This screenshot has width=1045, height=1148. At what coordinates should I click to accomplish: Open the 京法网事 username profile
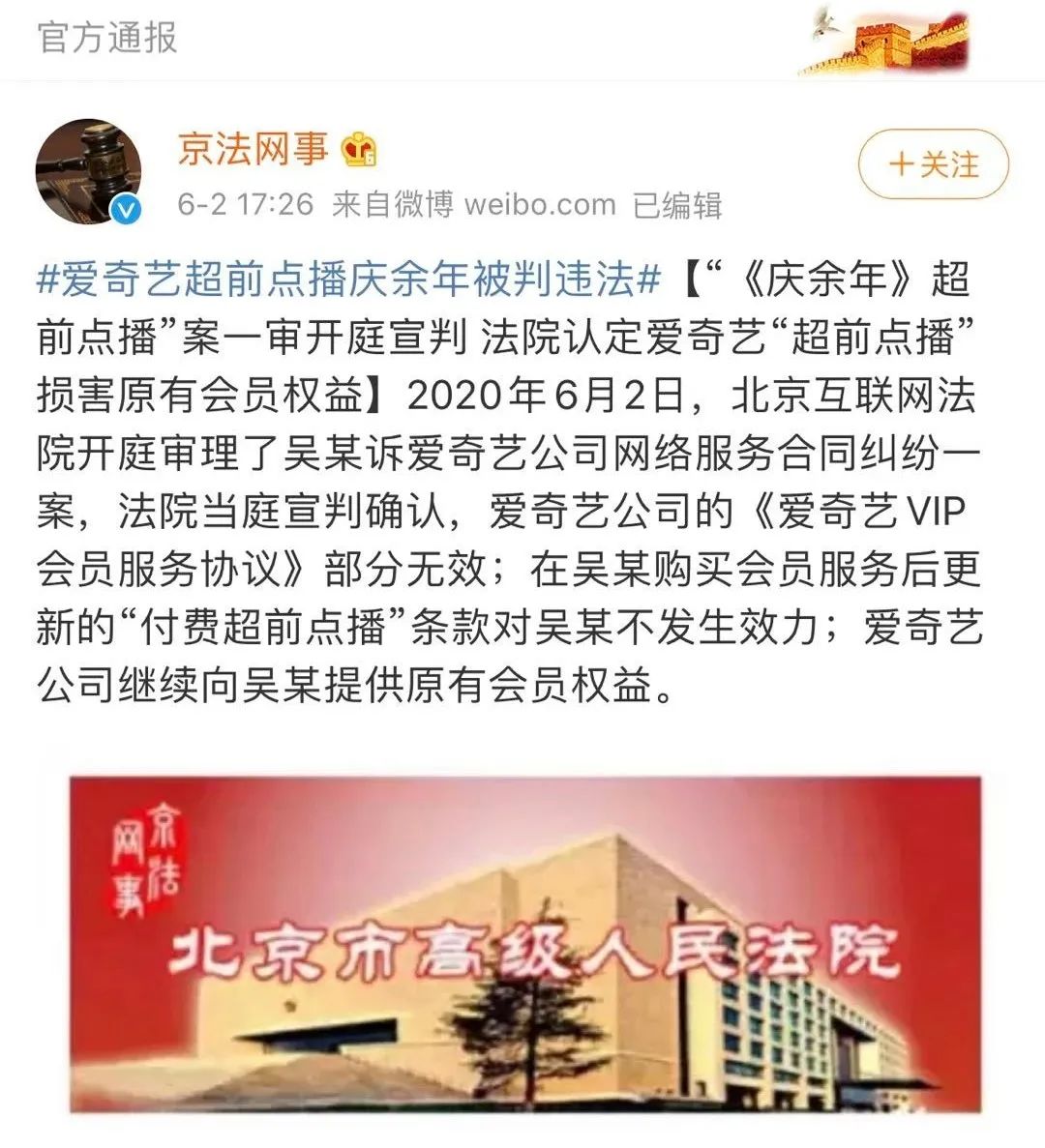[253, 149]
